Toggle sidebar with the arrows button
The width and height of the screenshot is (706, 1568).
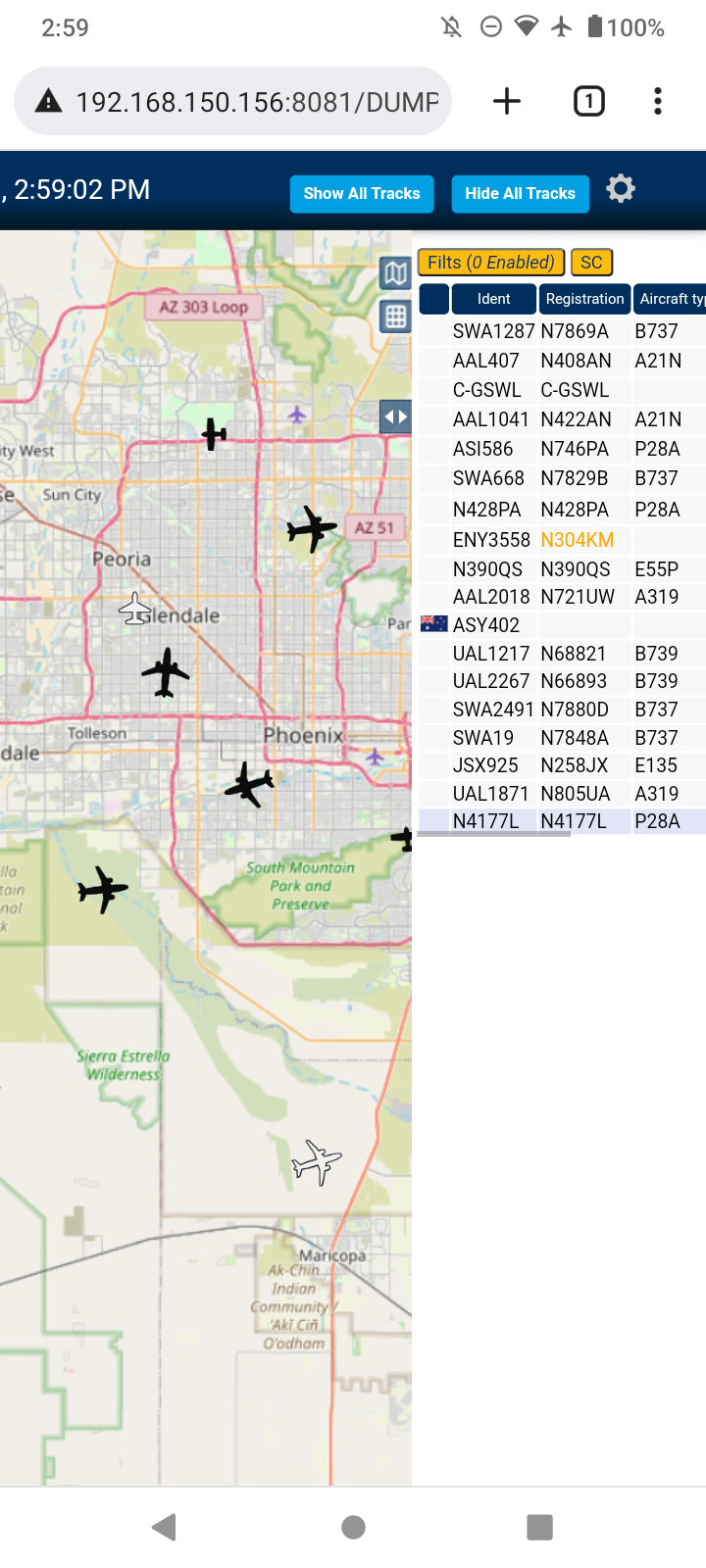(396, 416)
